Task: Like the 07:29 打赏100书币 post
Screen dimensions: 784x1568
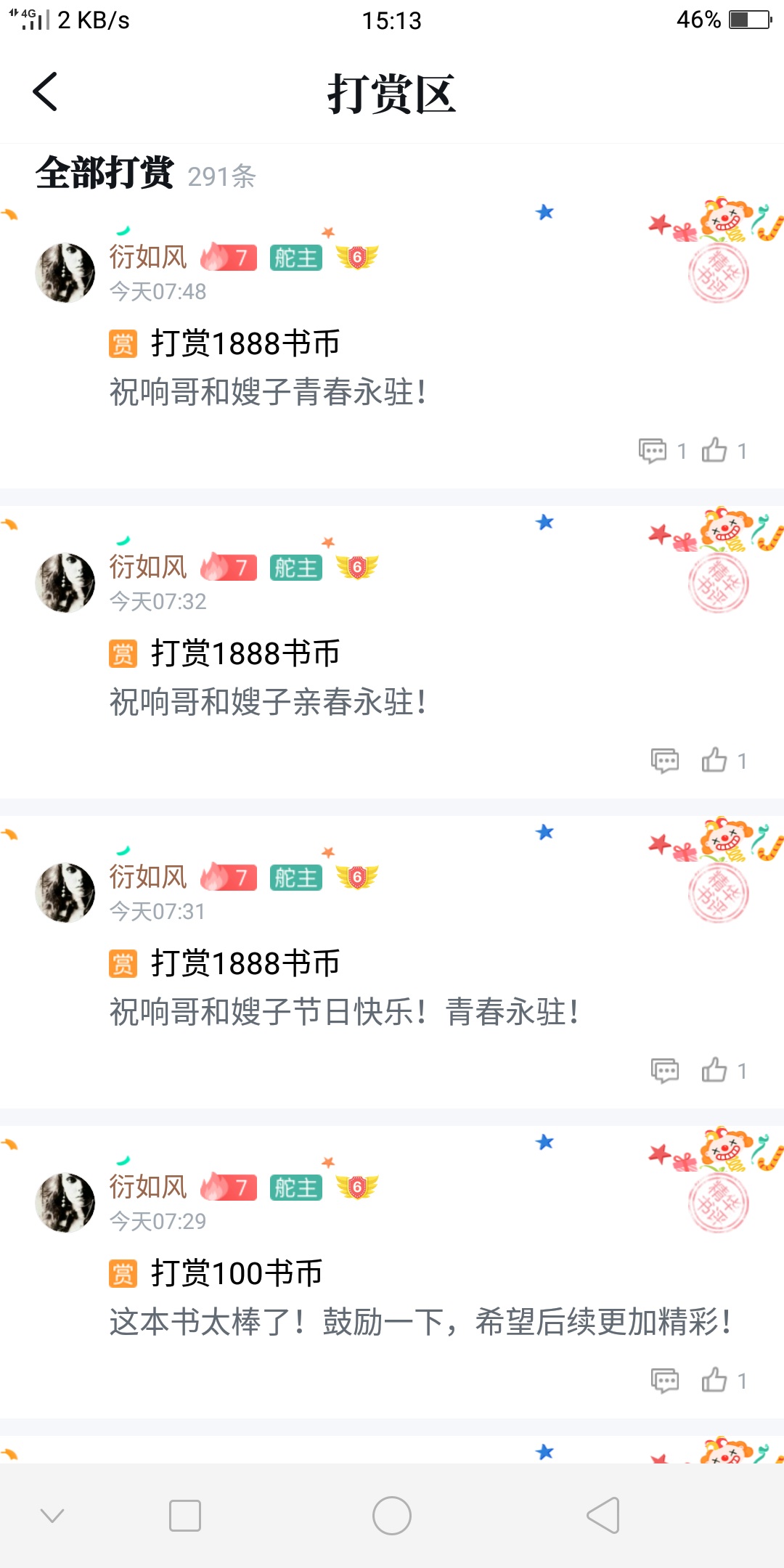Action: (715, 1380)
